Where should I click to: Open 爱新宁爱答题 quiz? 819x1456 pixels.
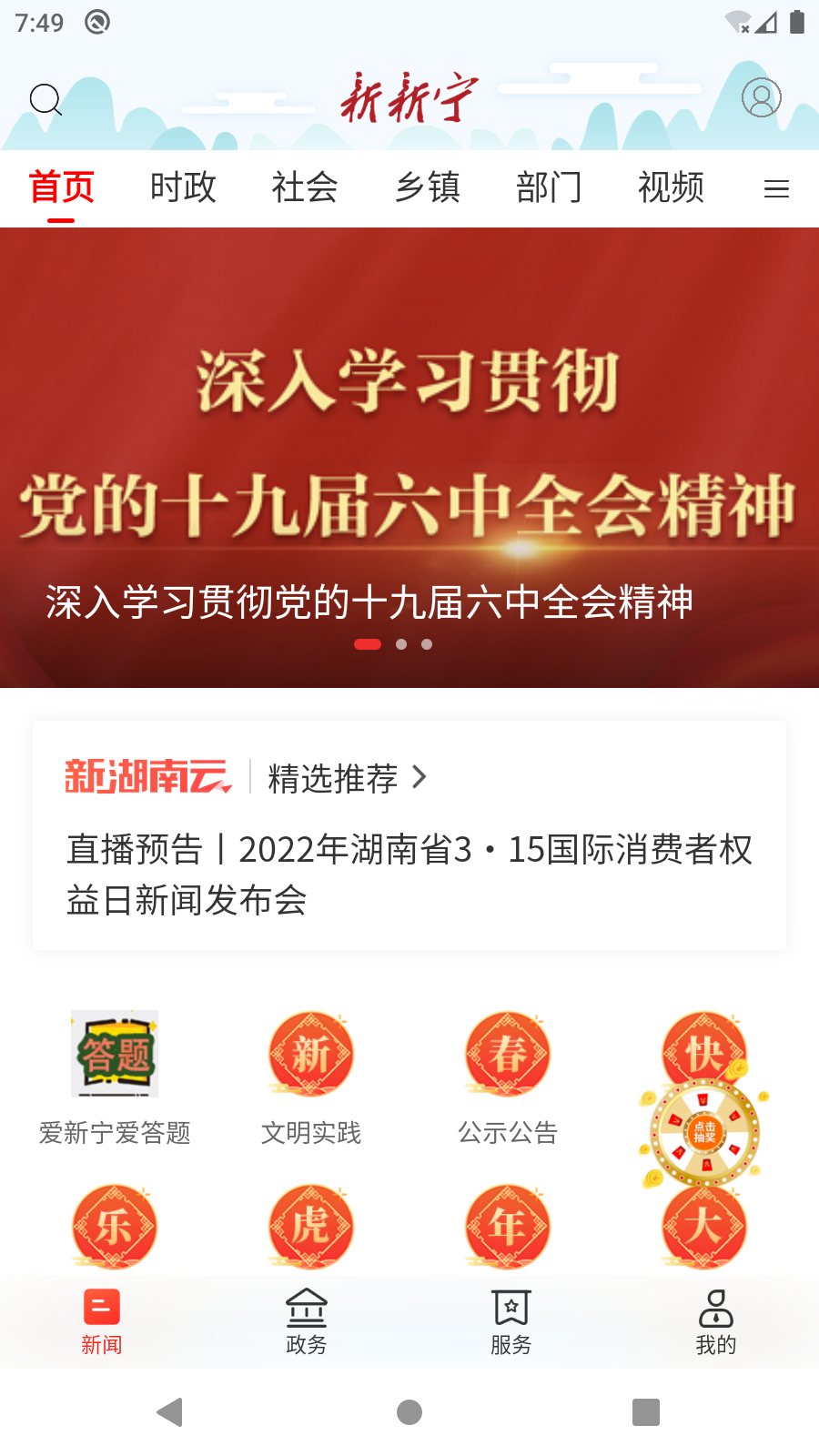coord(115,1074)
